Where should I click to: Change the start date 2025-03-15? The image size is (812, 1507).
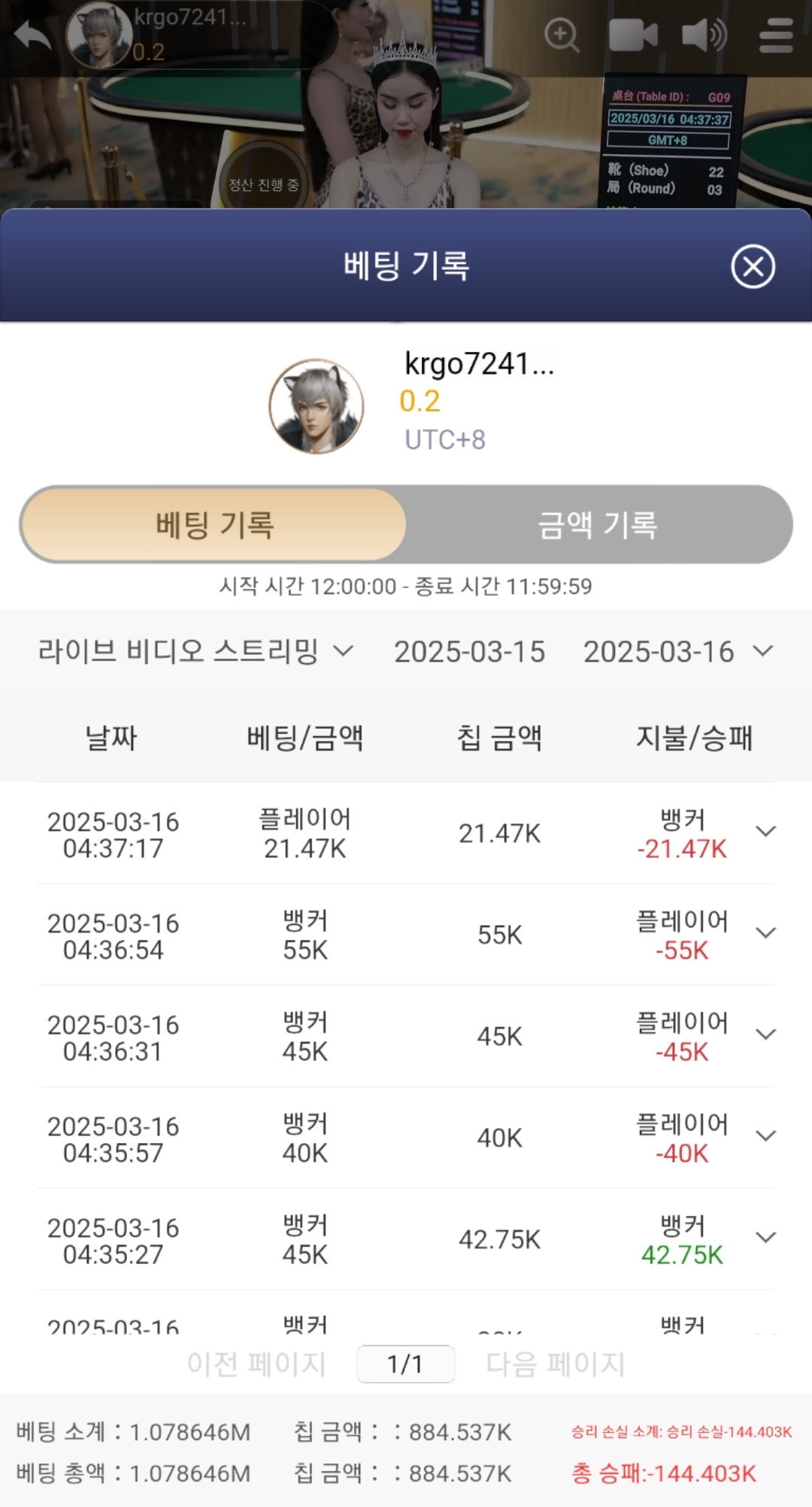[469, 652]
